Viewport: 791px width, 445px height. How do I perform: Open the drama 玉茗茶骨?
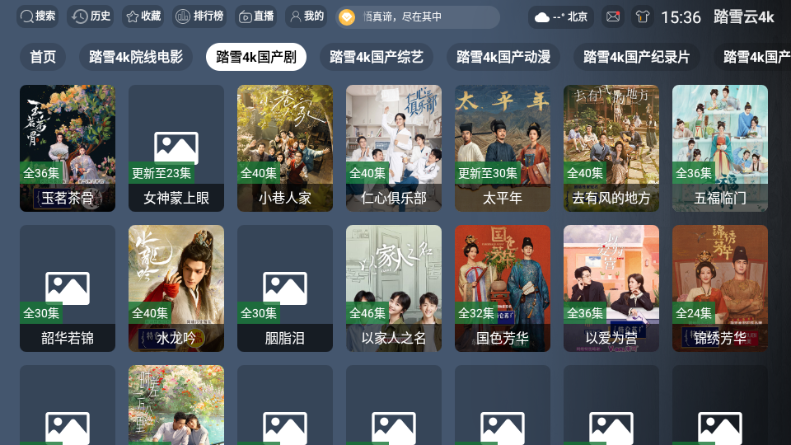67,147
